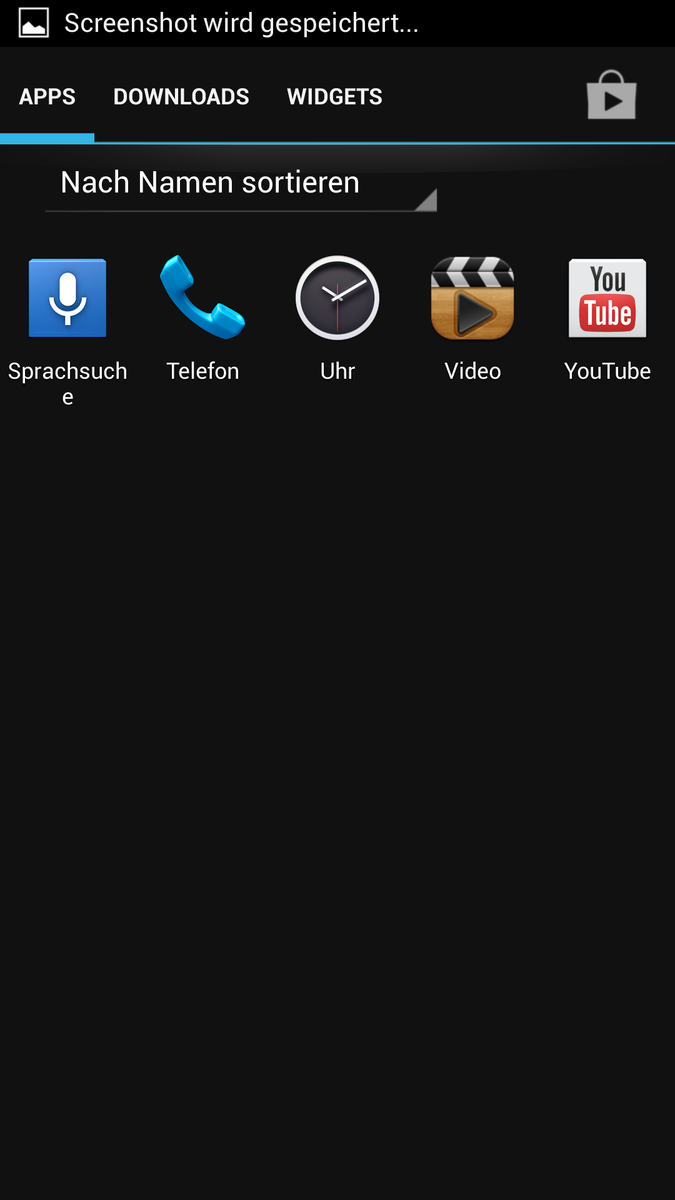Screen dimensions: 675x1200
Task: Switch to the Downloads tab
Action: point(181,97)
